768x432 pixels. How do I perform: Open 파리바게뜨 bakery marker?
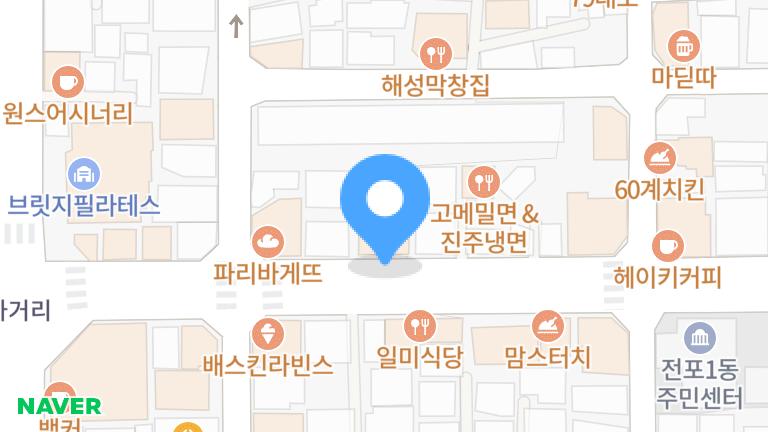[x=268, y=241]
